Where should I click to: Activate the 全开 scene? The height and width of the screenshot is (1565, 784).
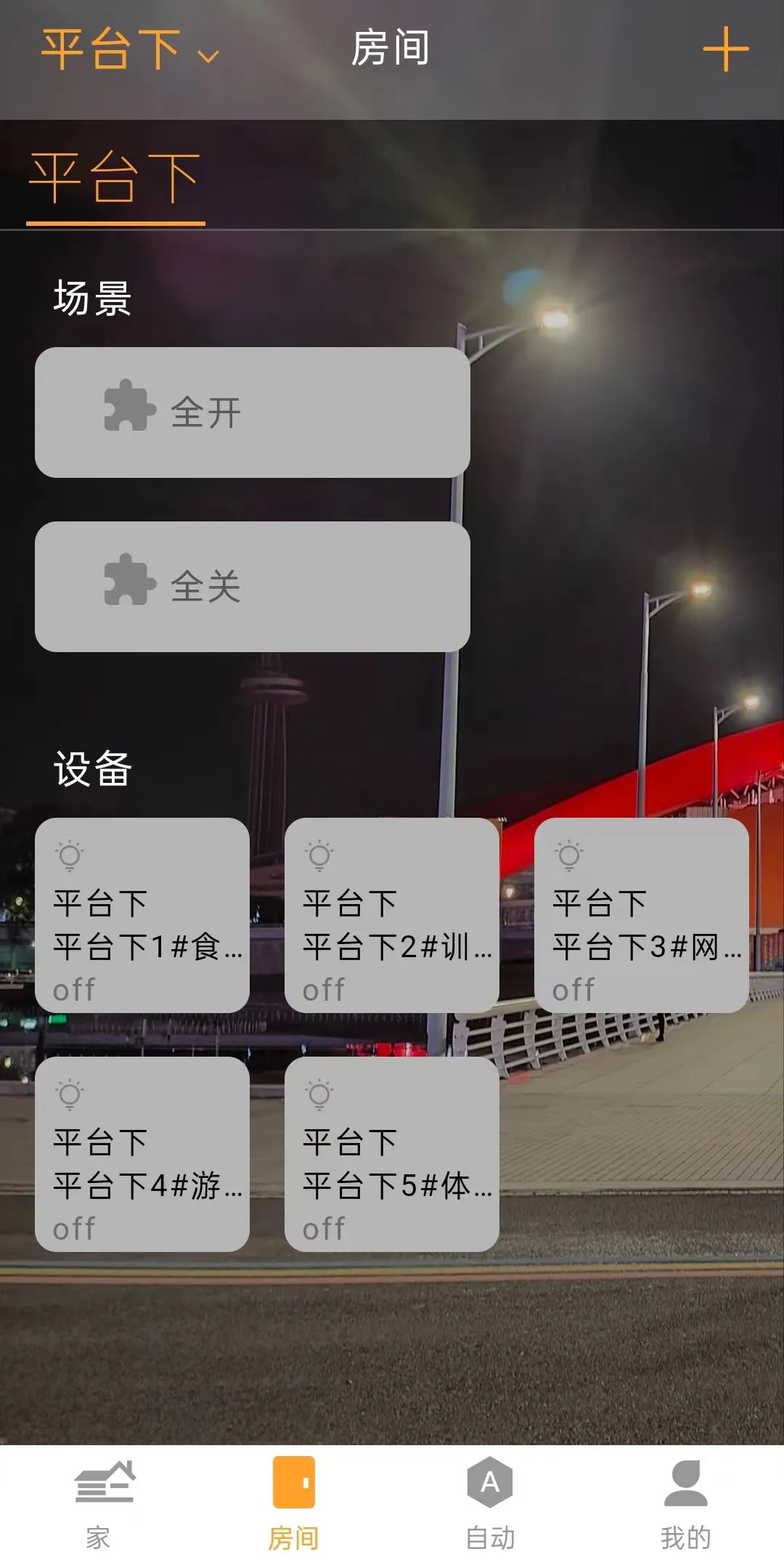252,412
